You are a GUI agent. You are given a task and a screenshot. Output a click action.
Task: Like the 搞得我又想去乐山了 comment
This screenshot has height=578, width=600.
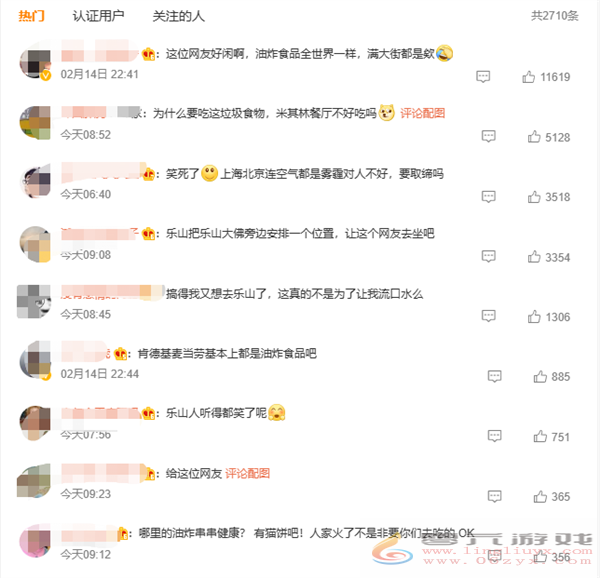[533, 317]
